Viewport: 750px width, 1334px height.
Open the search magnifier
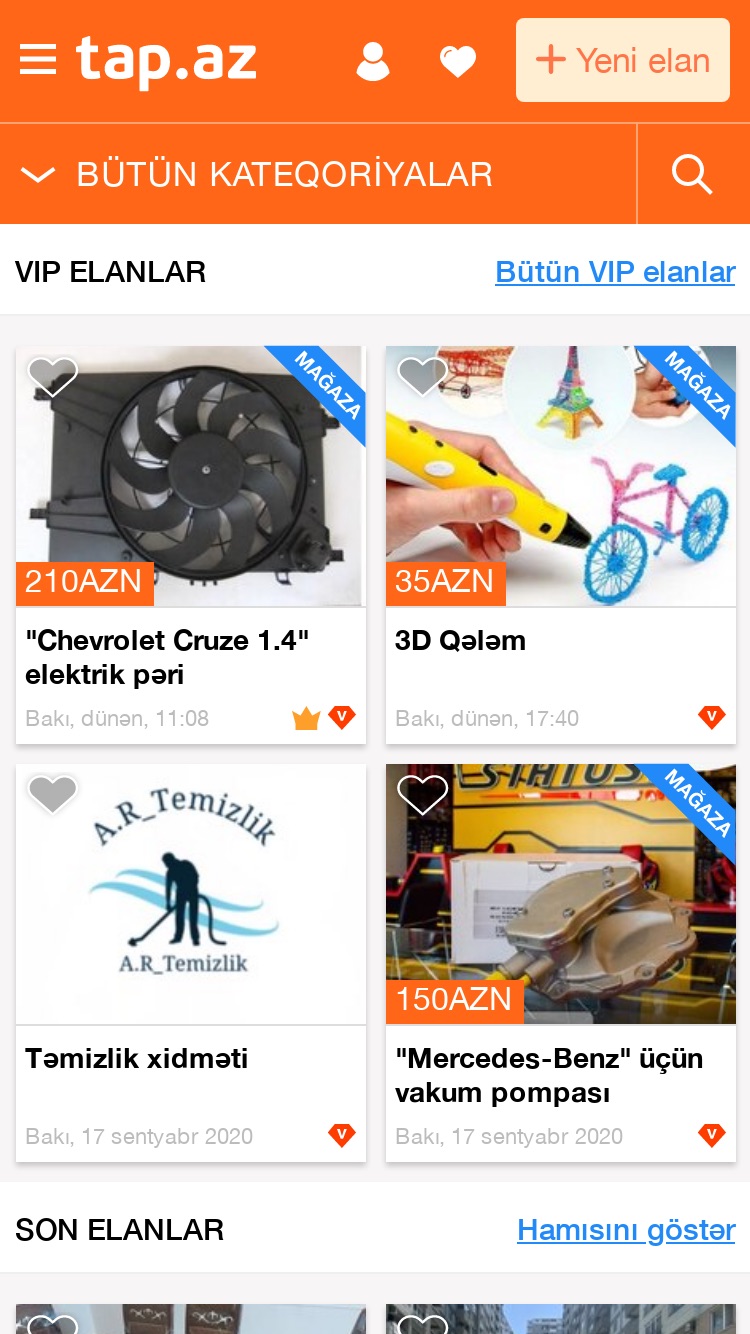pyautogui.click(x=692, y=174)
